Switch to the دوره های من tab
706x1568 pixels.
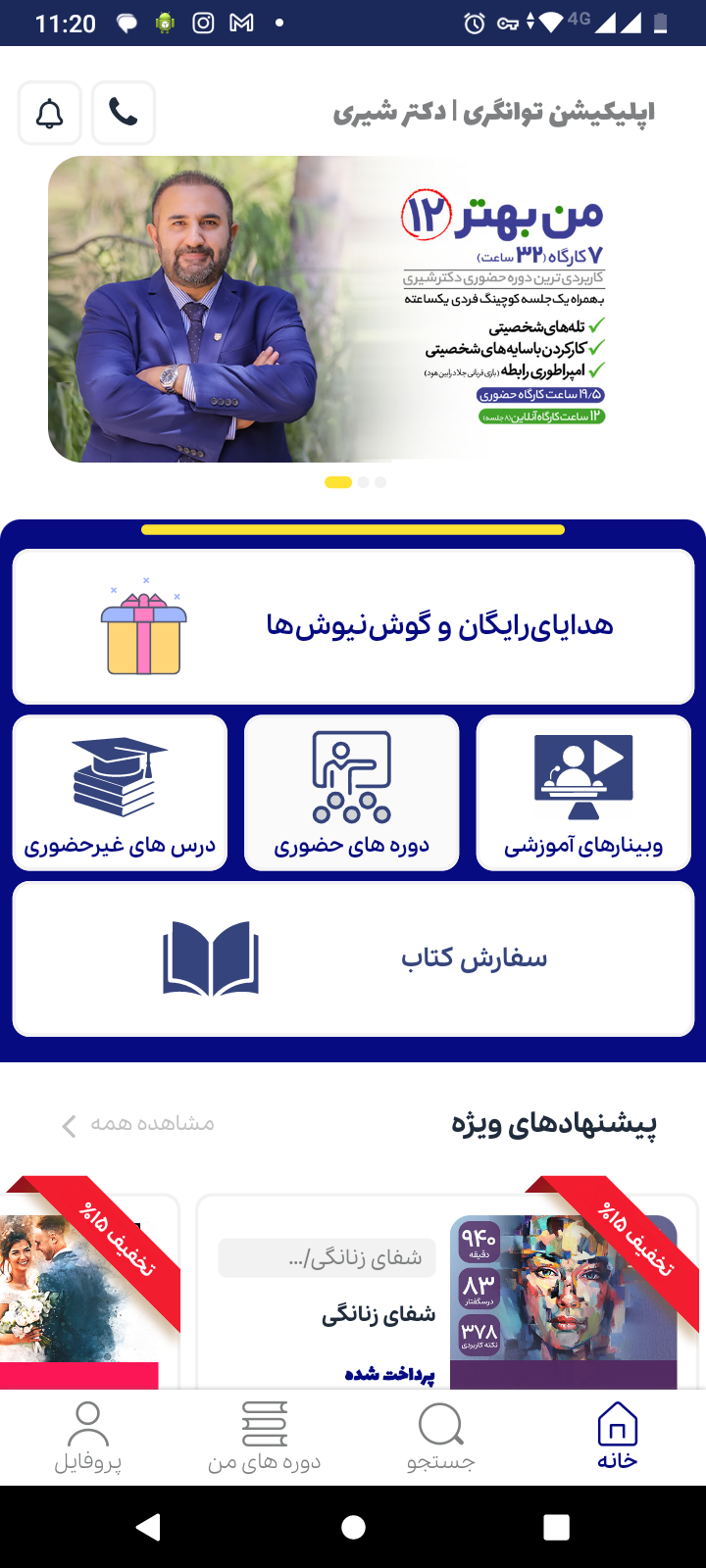tap(265, 1437)
